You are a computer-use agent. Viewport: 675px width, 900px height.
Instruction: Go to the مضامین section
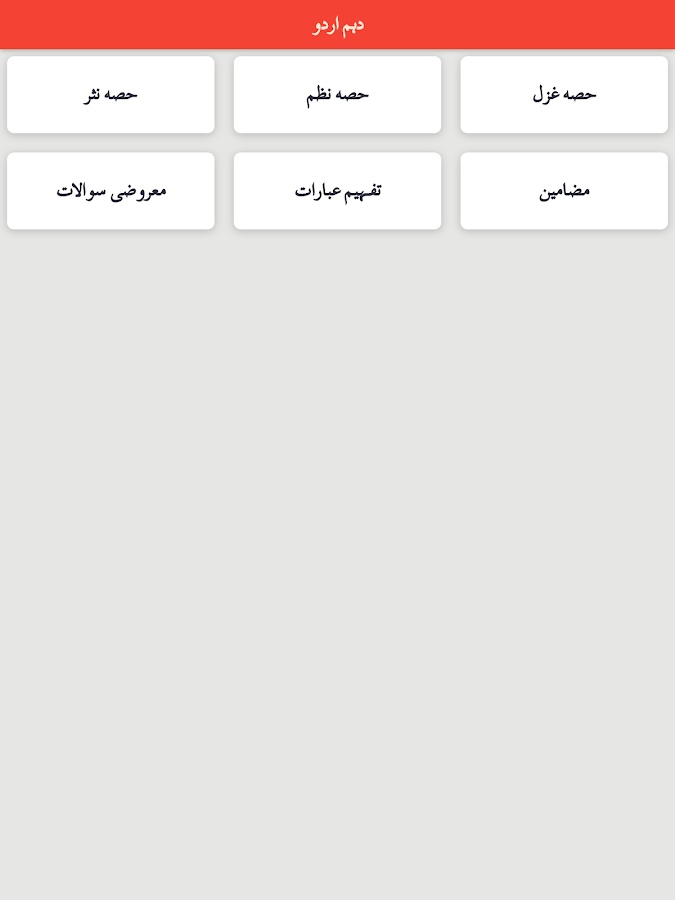[564, 191]
